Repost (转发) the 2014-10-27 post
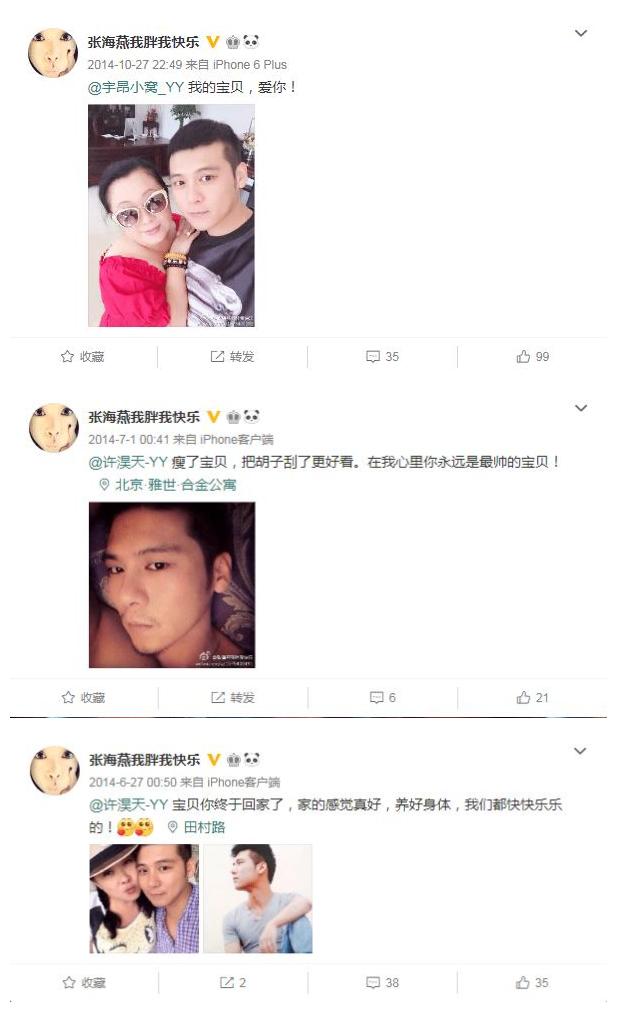The image size is (617, 1012). (x=232, y=357)
